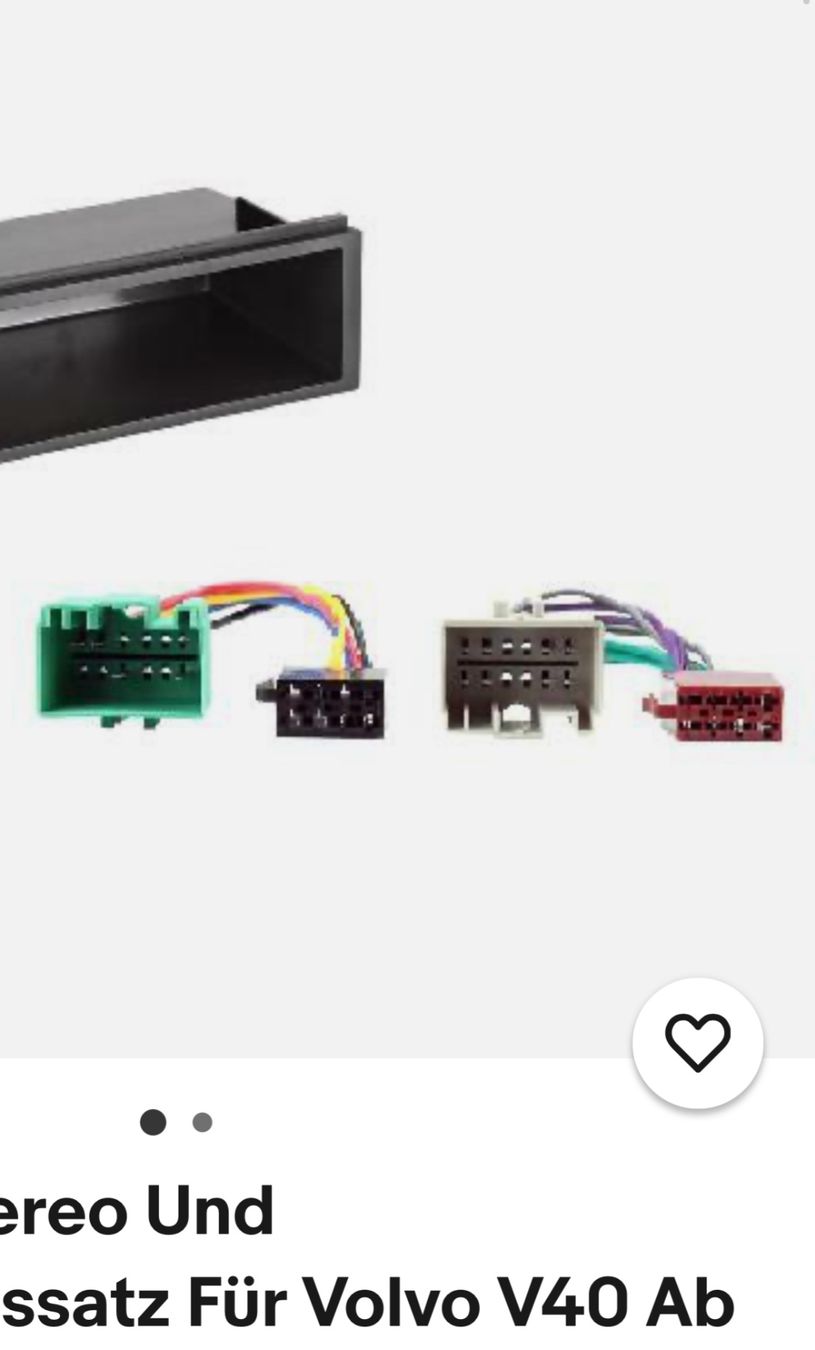Add this item to your watchlist
The image size is (815, 1350).
(x=697, y=1043)
